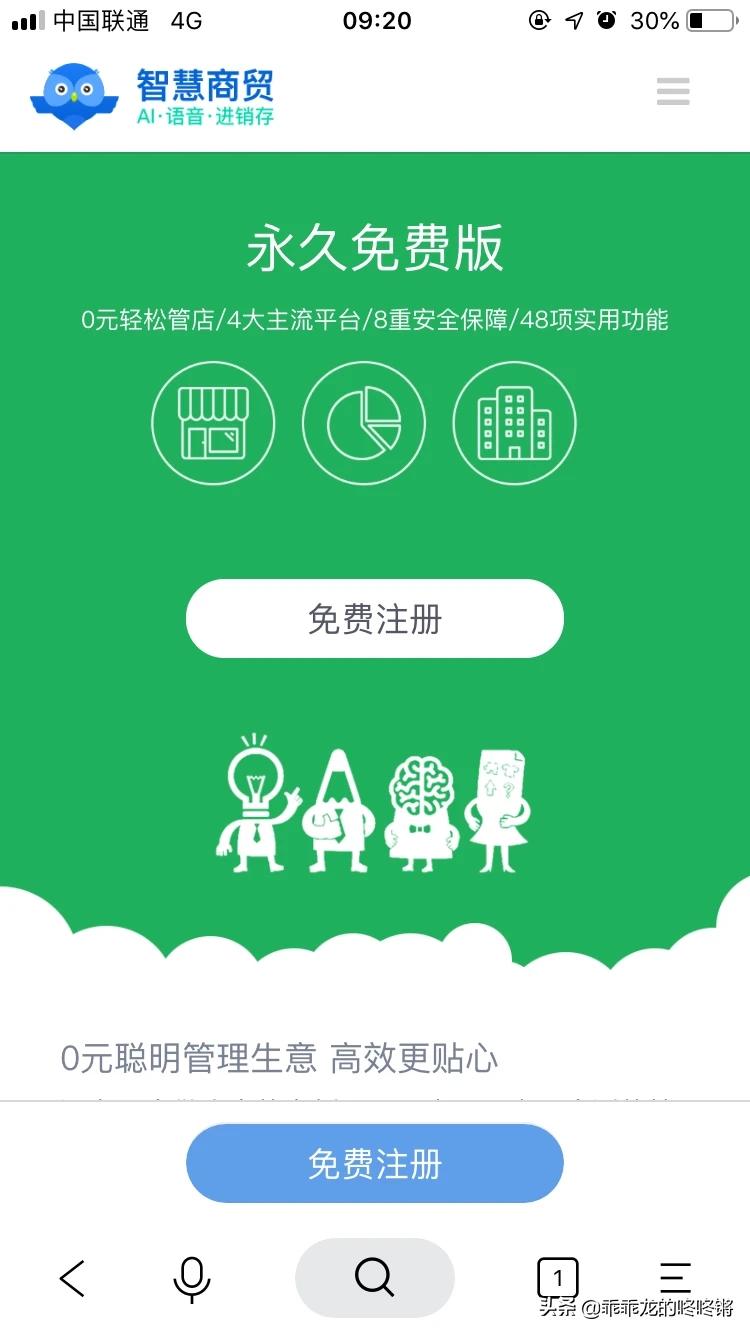Open the browser tabs switcher
The height and width of the screenshot is (1334, 750).
557,1278
